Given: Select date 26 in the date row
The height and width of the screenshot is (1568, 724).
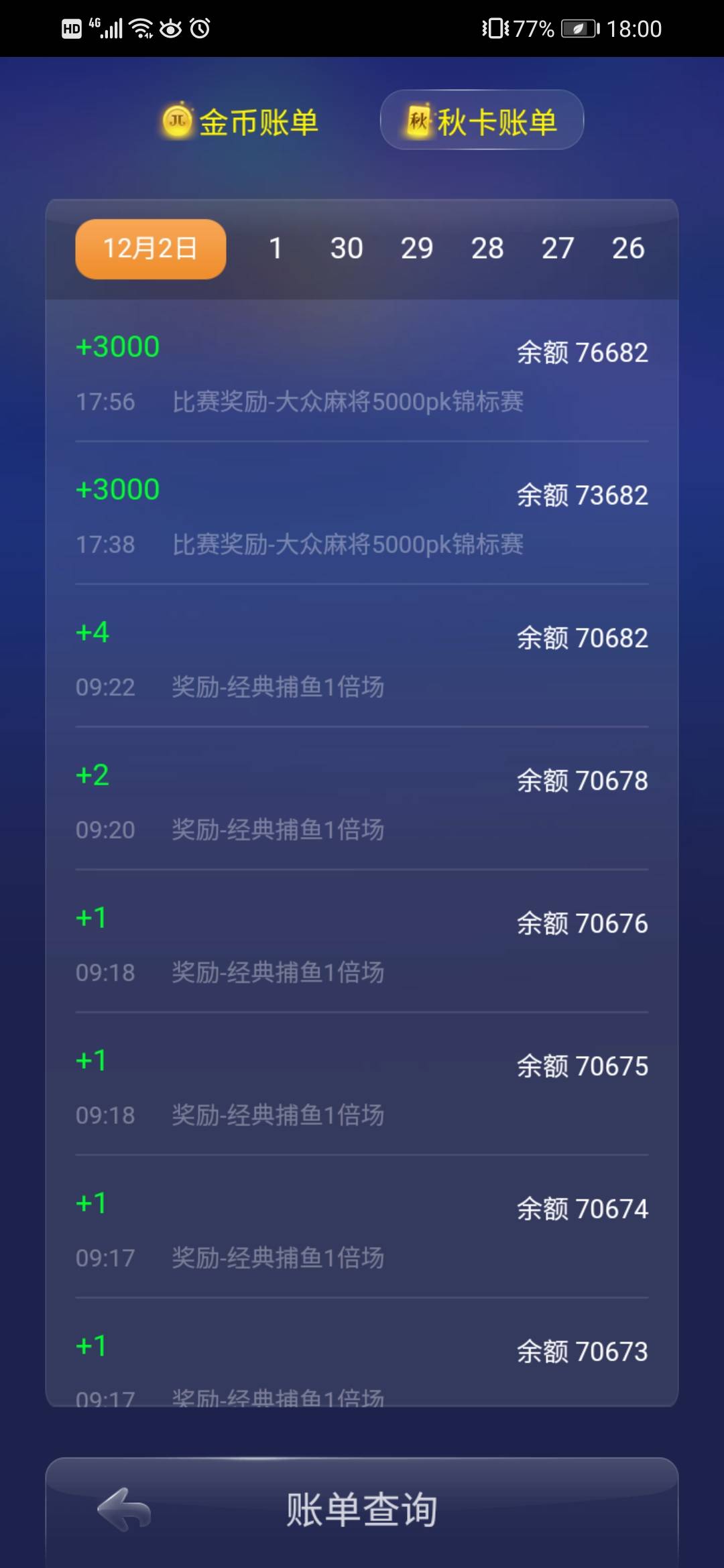Looking at the screenshot, I should 628,248.
